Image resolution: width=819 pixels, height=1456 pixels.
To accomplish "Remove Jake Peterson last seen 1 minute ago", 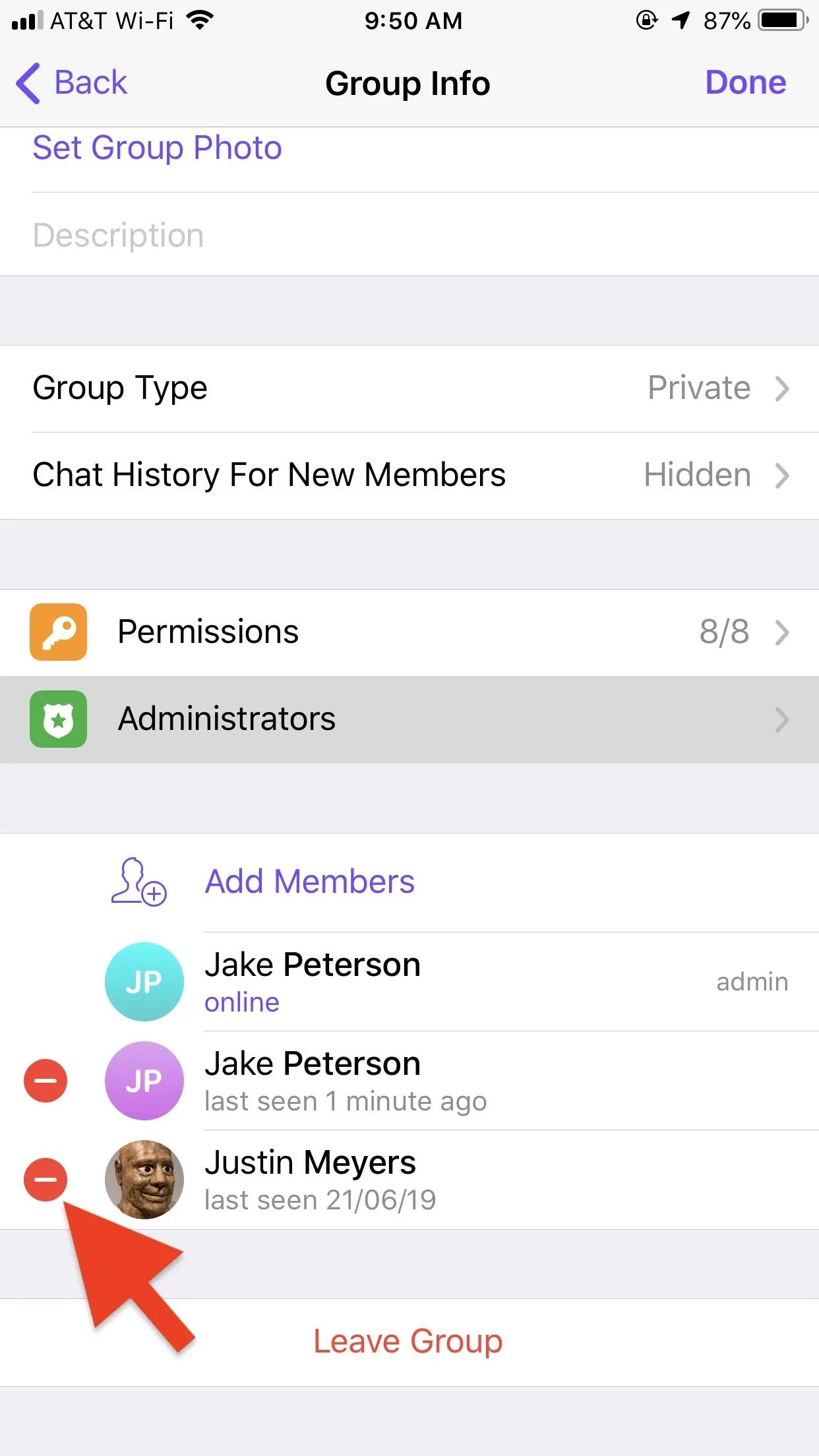I will [45, 1081].
